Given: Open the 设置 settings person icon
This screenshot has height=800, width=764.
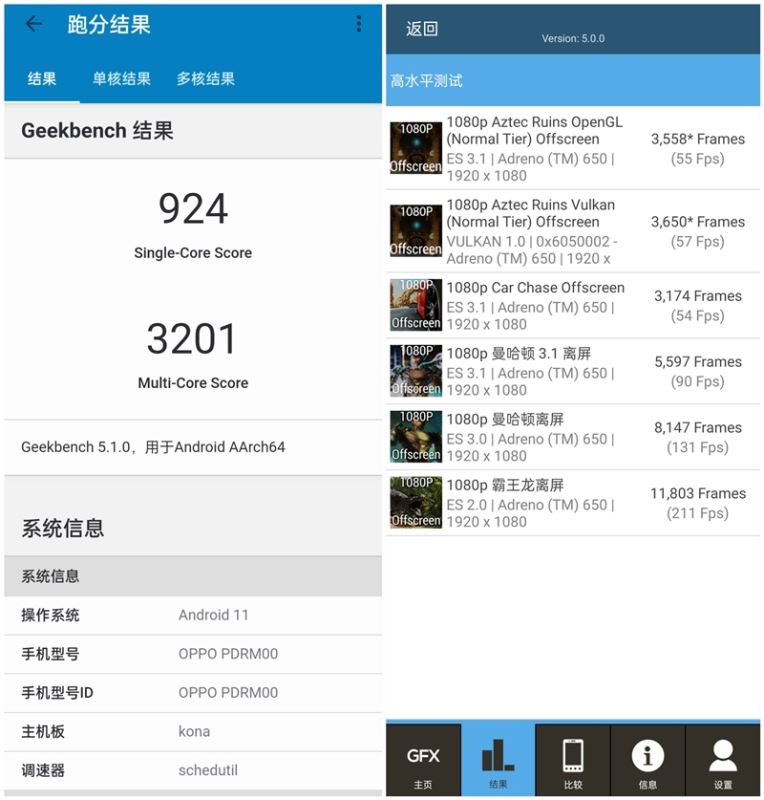Looking at the screenshot, I should pyautogui.click(x=725, y=759).
